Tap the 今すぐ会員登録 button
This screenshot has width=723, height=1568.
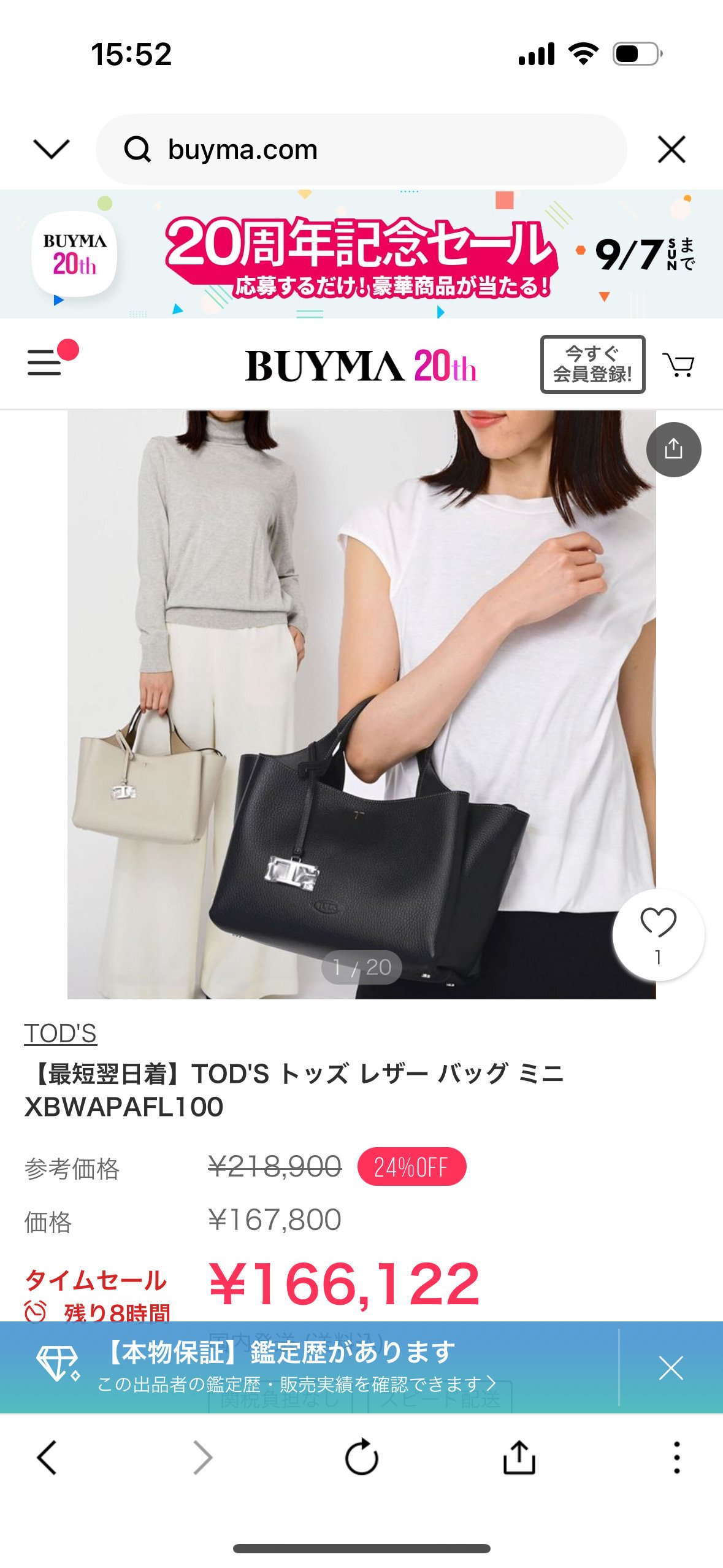tap(592, 364)
